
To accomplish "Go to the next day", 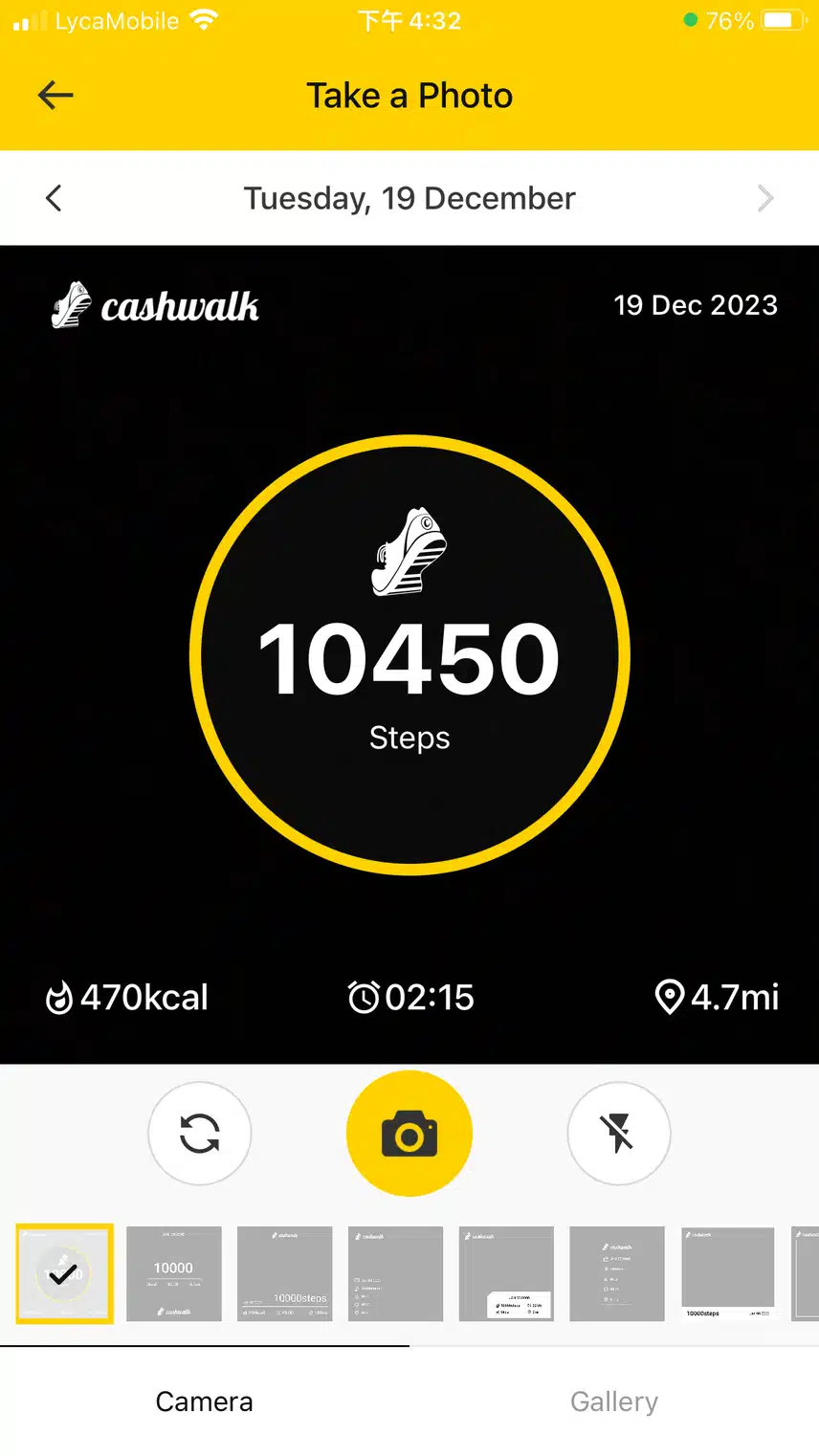I will point(764,198).
